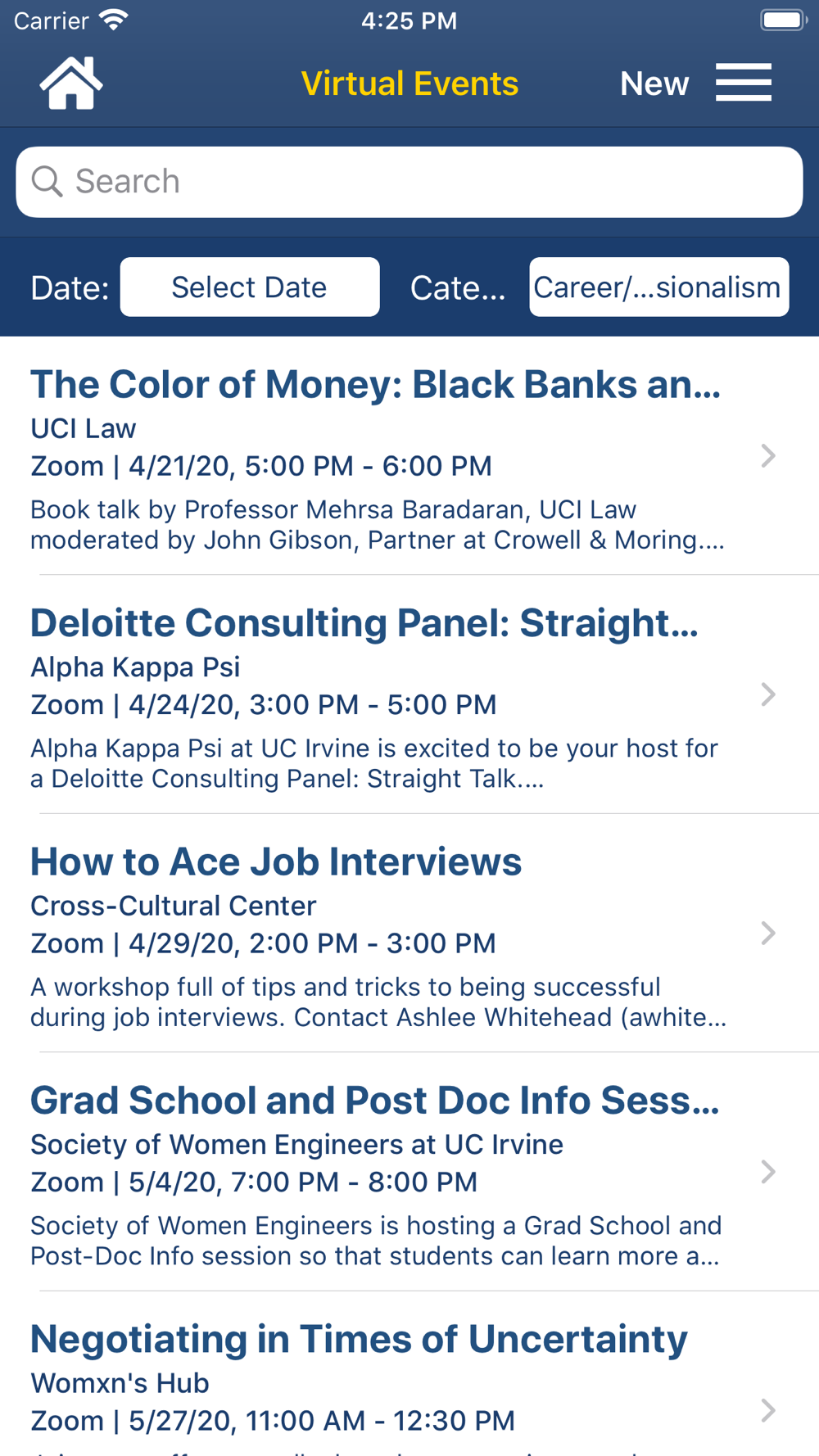Viewport: 819px width, 1456px height.
Task: Focus the Search field
Action: tap(409, 182)
